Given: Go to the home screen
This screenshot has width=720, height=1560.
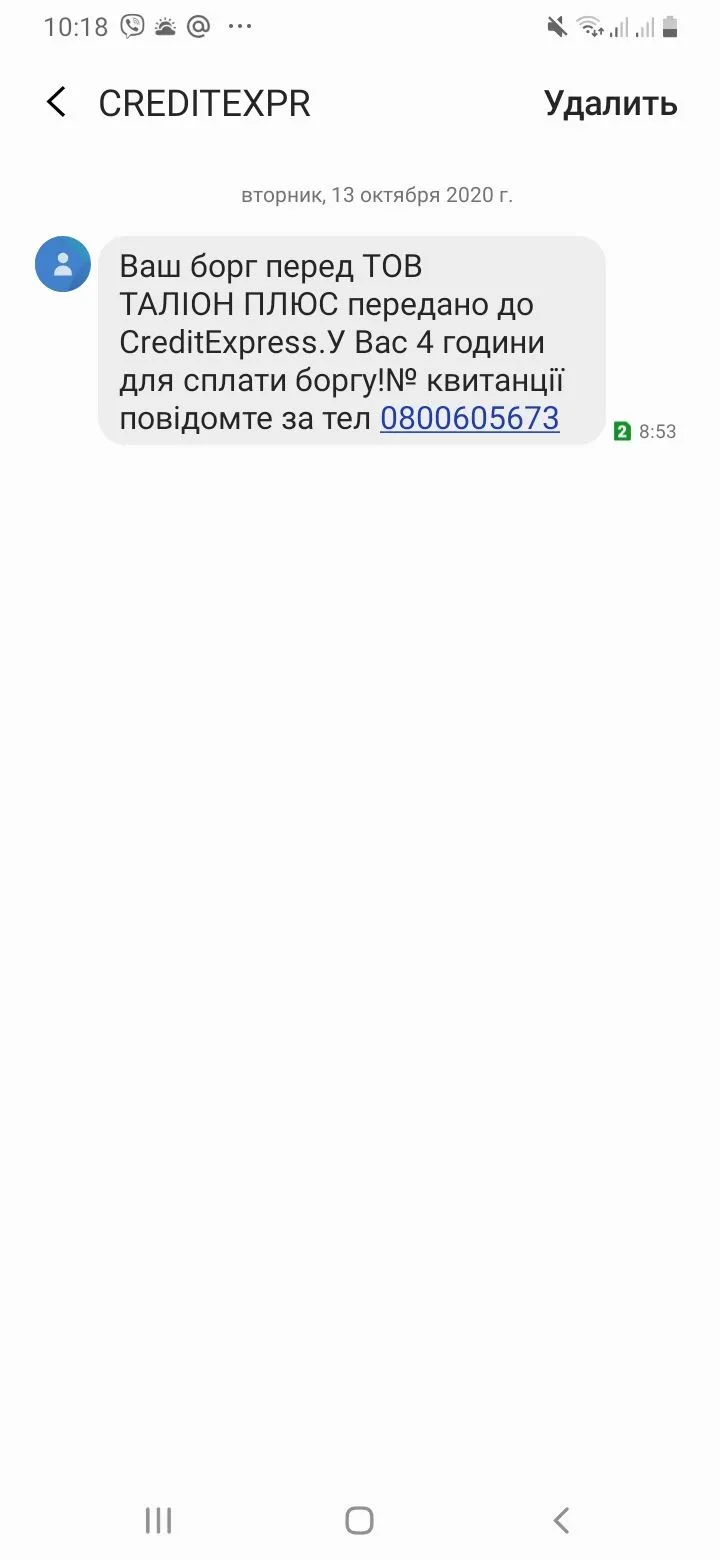Looking at the screenshot, I should coord(360,1520).
